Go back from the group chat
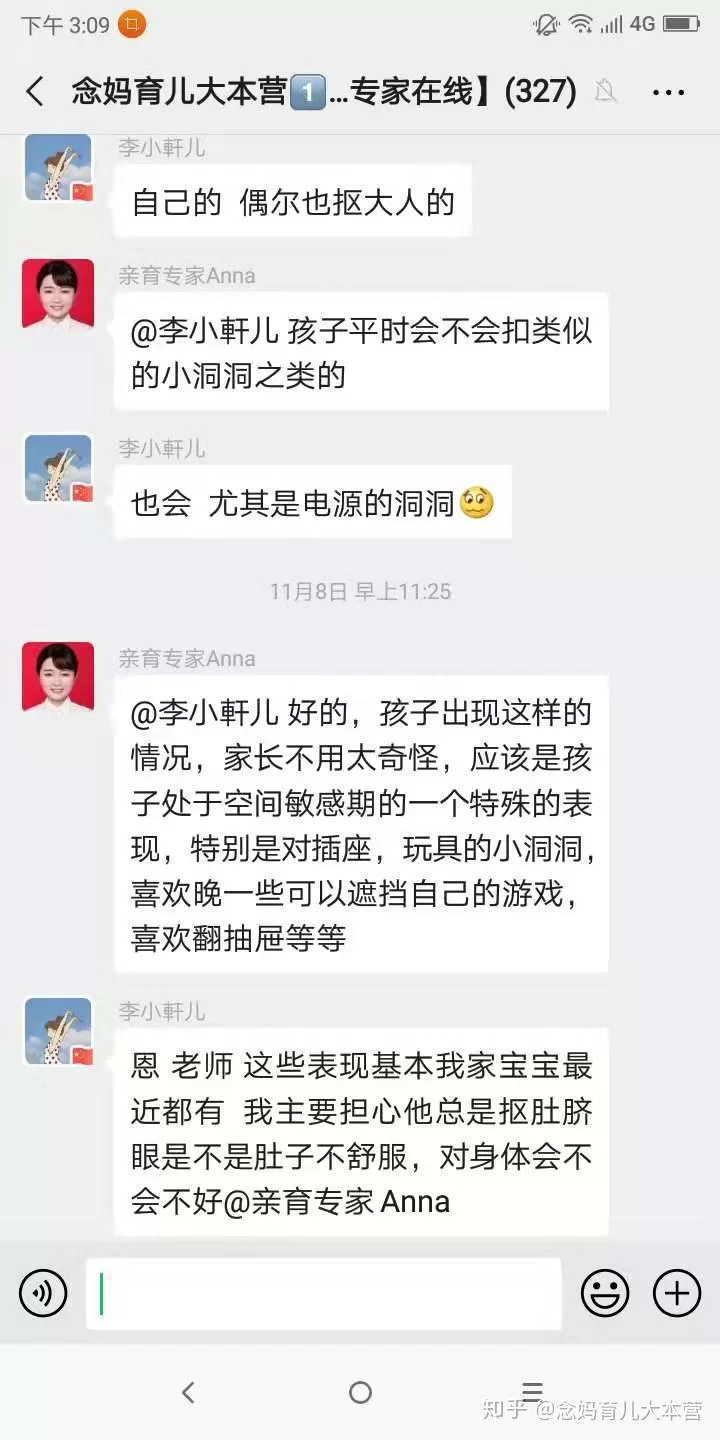 pyautogui.click(x=35, y=92)
